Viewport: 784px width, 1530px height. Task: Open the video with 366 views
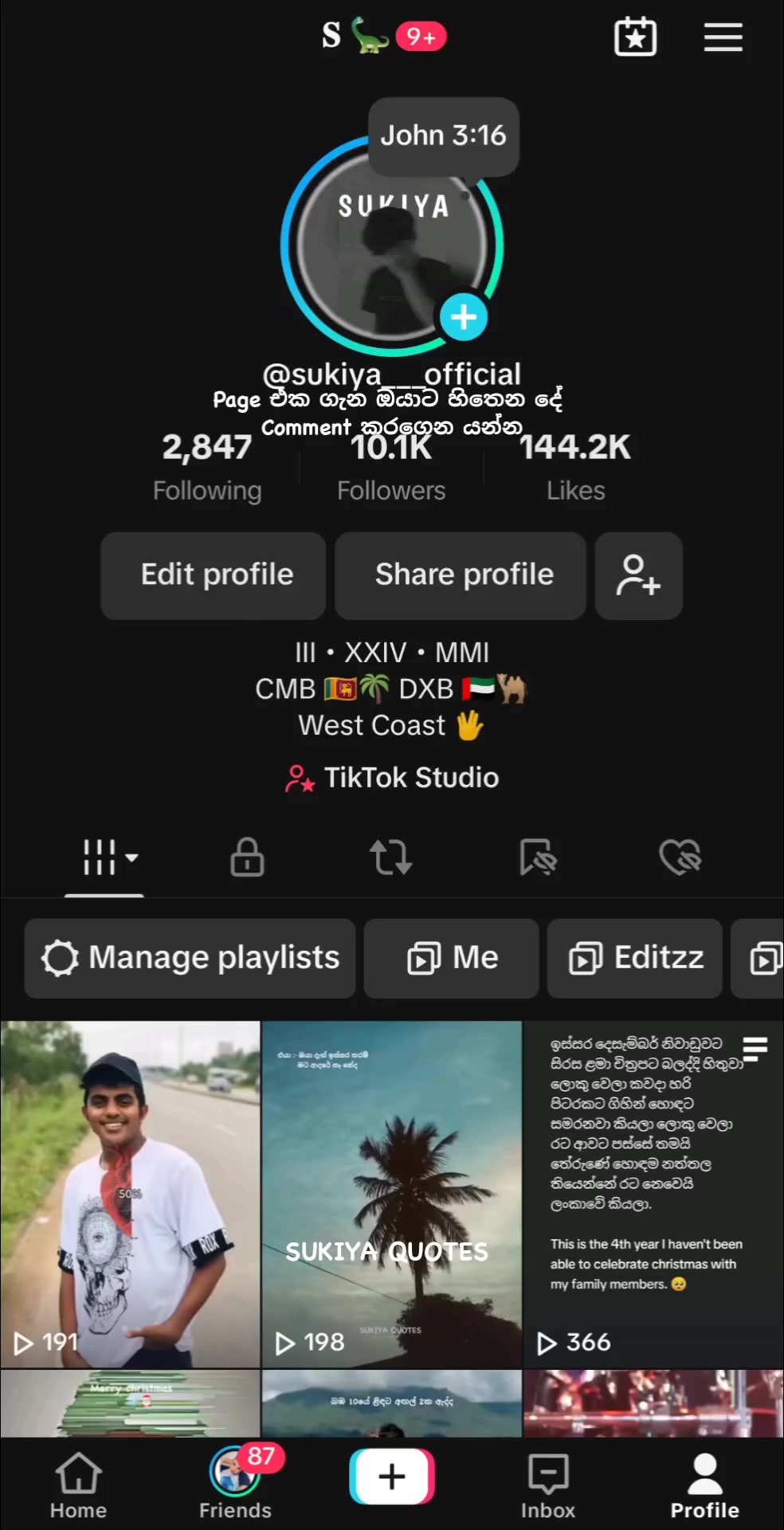pos(653,1194)
